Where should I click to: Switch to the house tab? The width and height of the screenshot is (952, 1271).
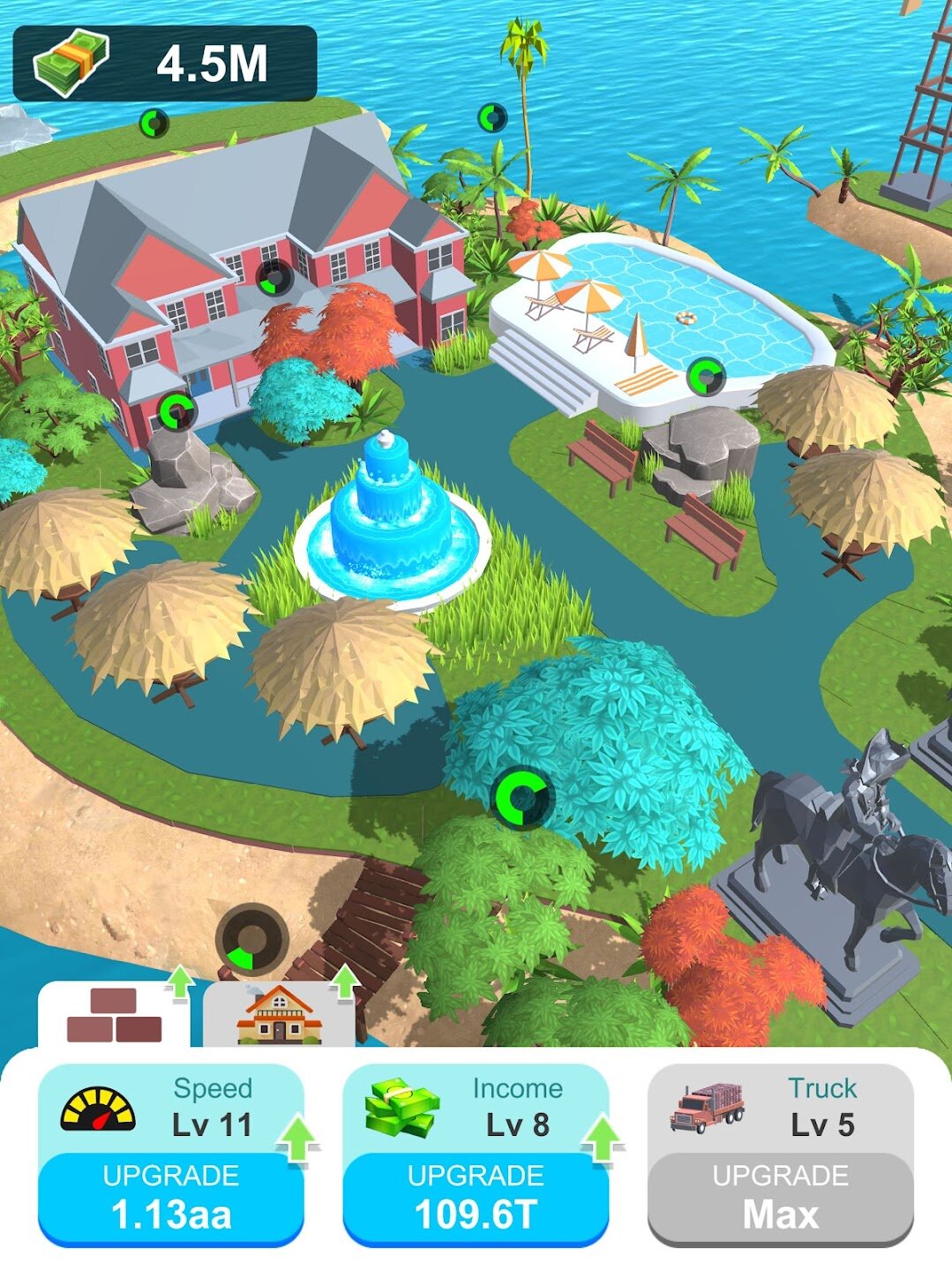pyautogui.click(x=279, y=1016)
